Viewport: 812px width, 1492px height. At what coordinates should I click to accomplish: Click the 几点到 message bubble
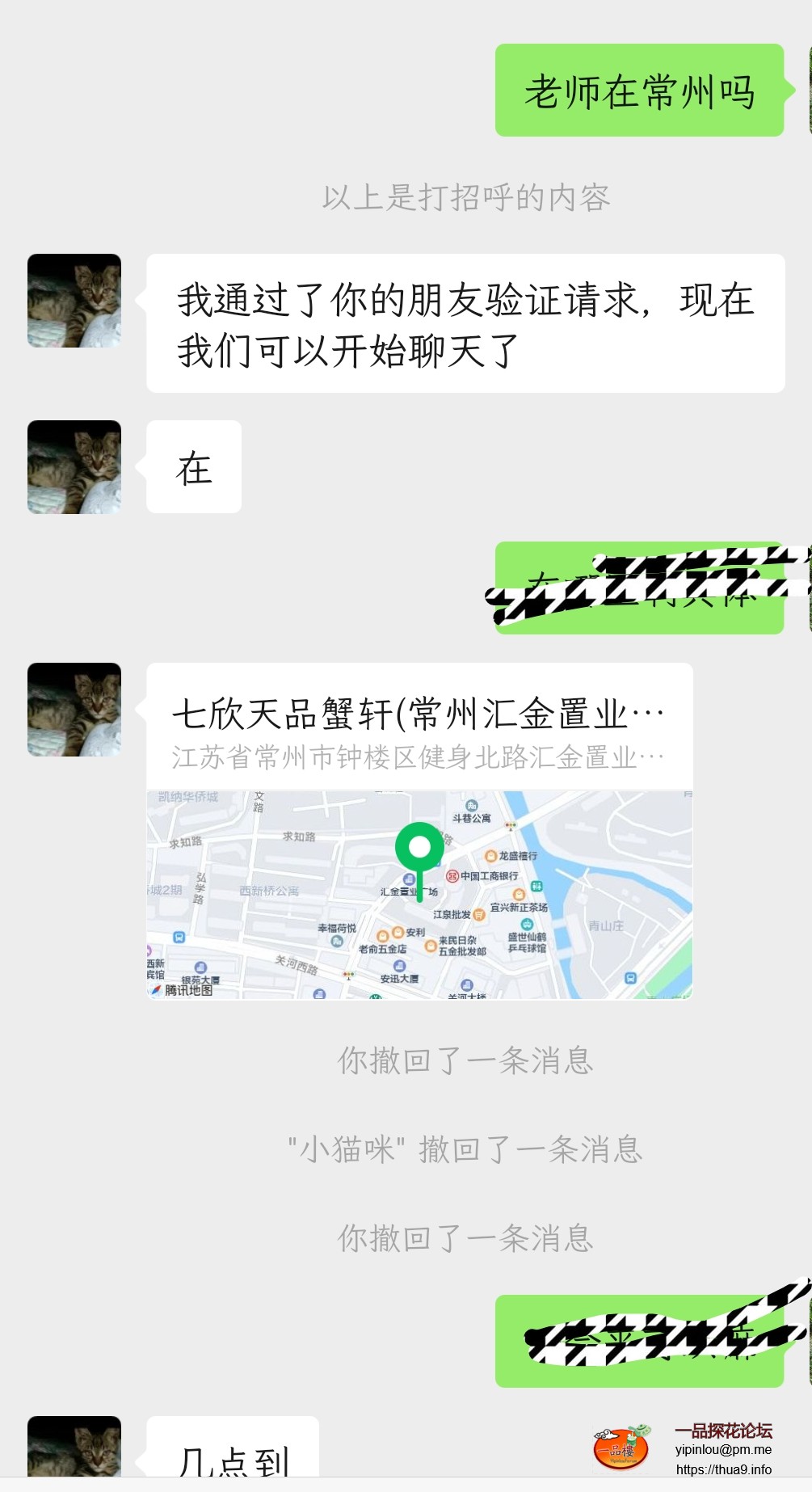pyautogui.click(x=230, y=1463)
